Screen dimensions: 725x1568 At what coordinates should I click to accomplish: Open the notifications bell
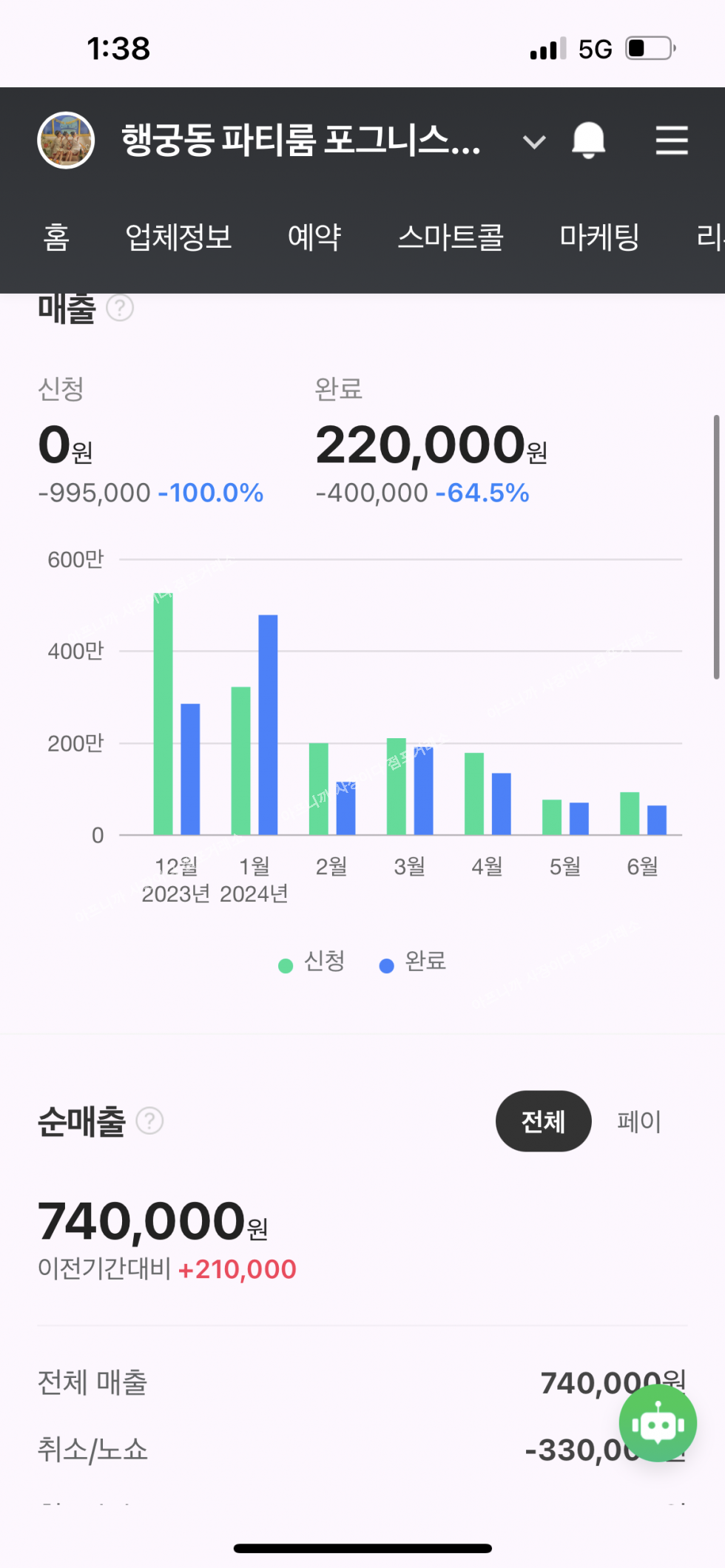pos(588,140)
